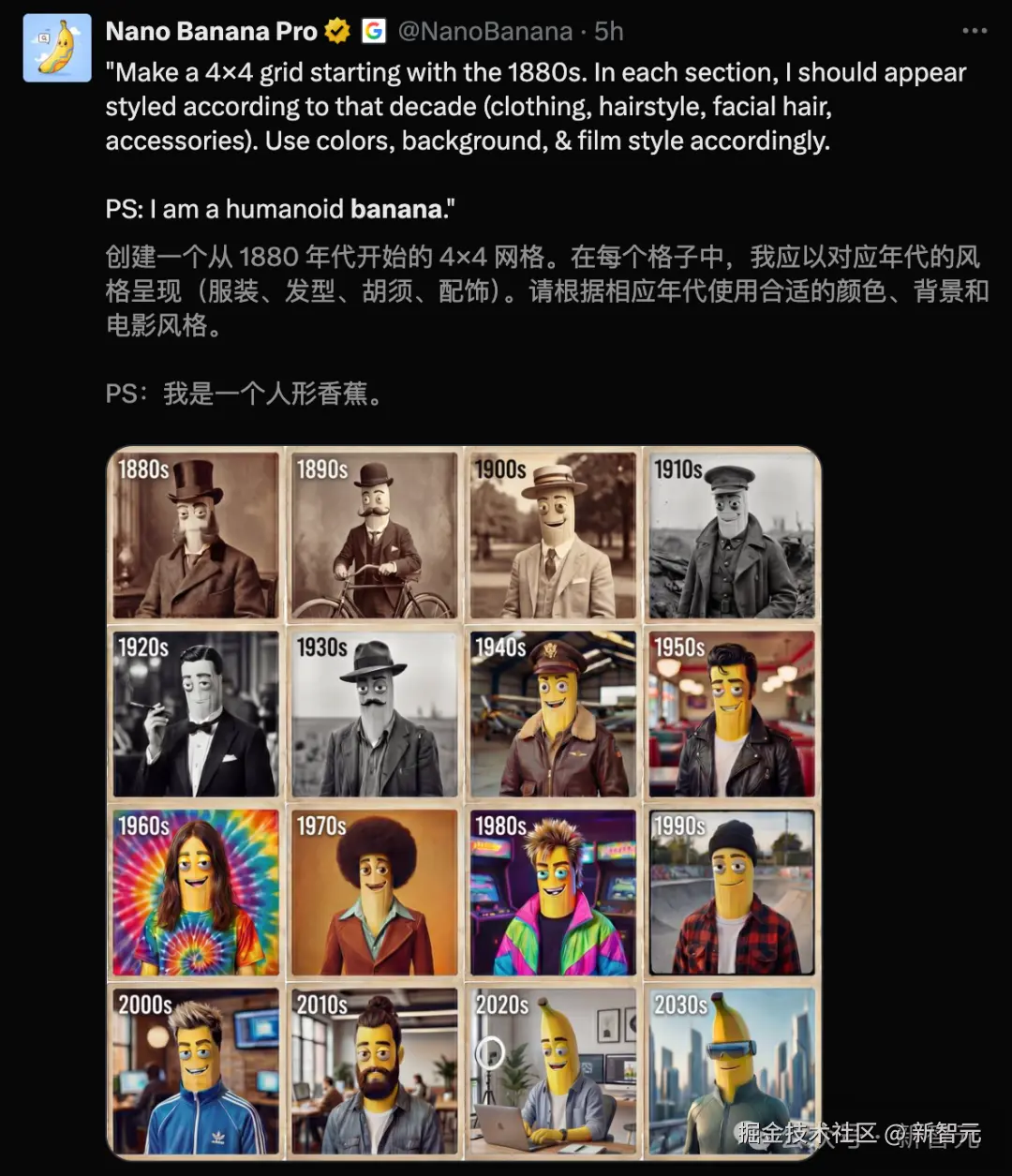Open the tweet's overflow menu

coord(975,31)
